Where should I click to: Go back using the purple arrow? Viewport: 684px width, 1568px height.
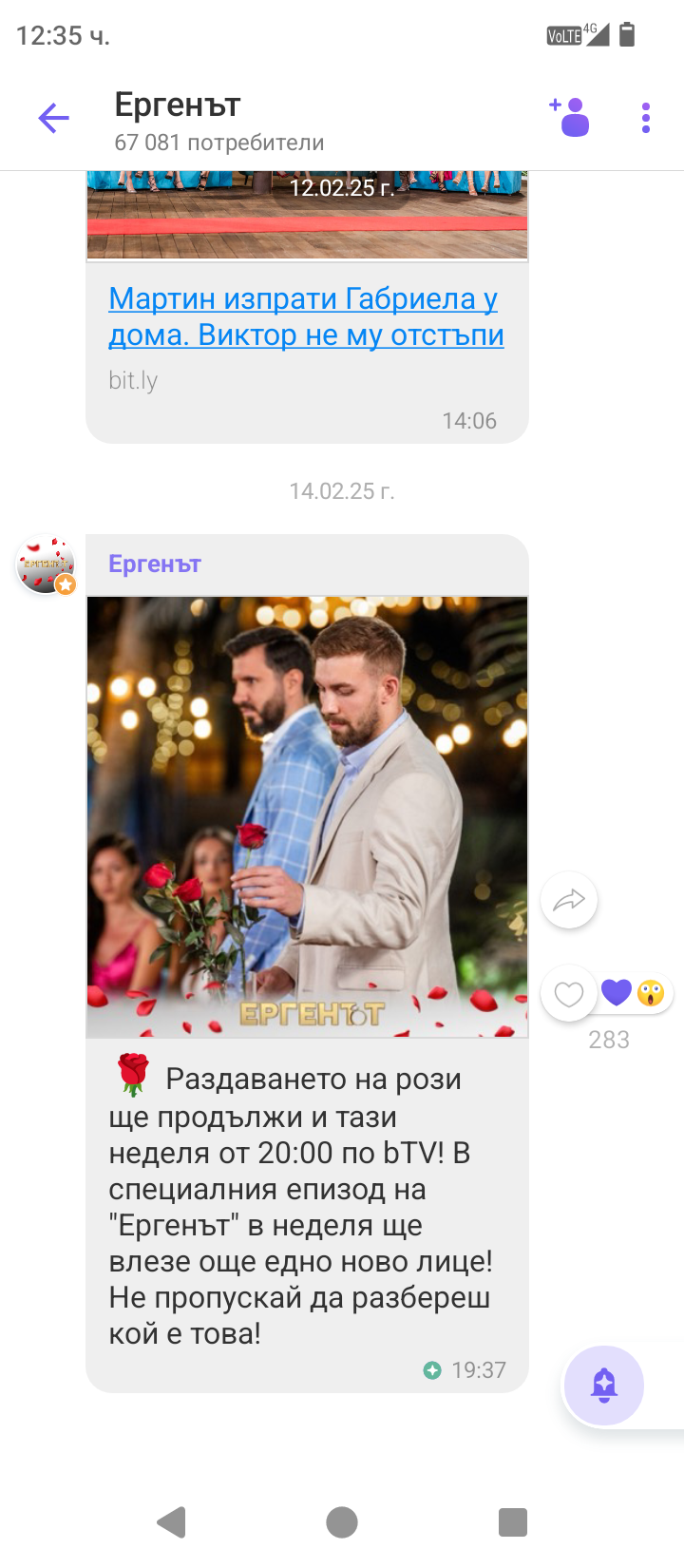click(x=54, y=119)
